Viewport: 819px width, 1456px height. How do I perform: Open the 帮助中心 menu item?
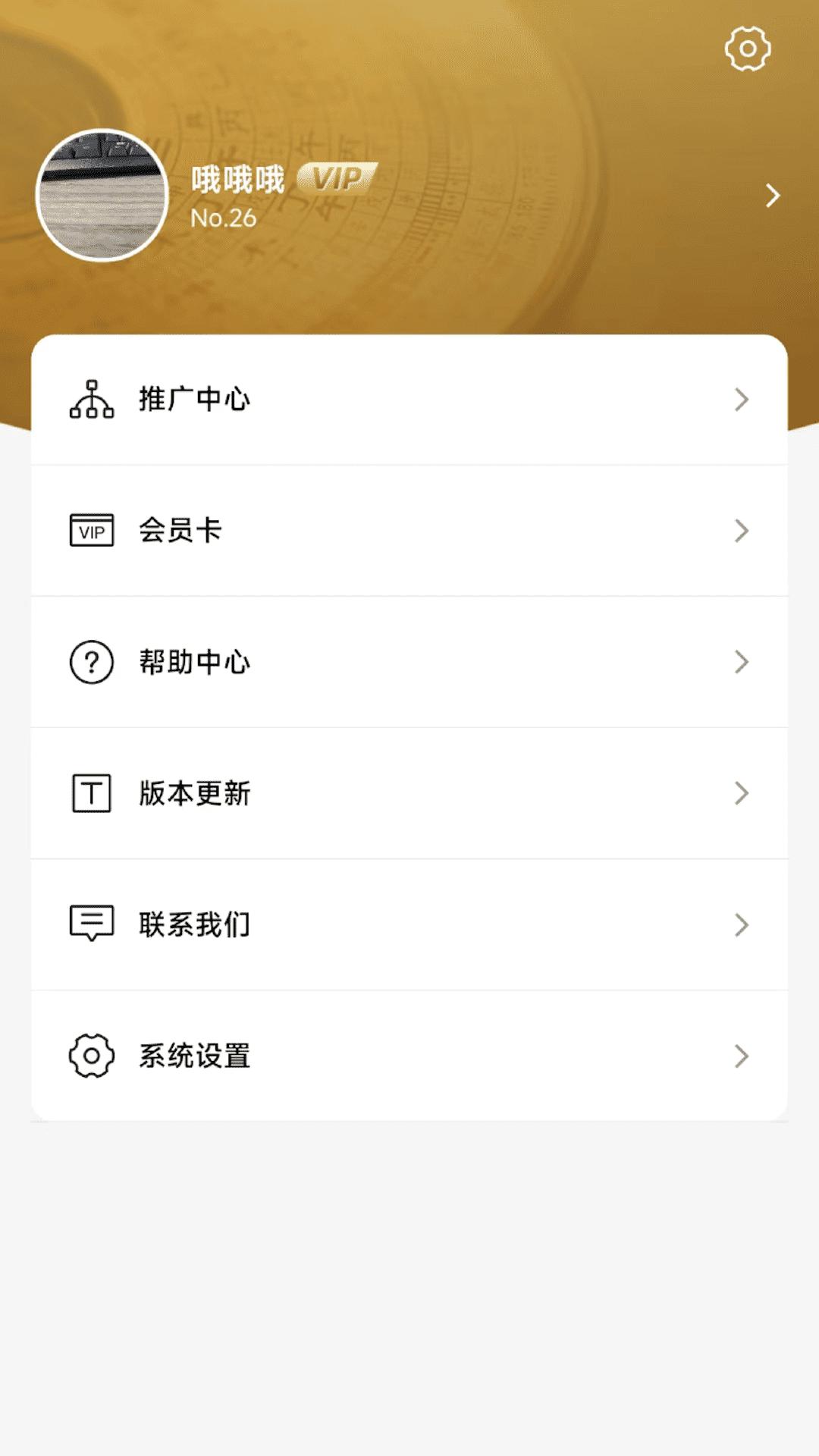(194, 662)
